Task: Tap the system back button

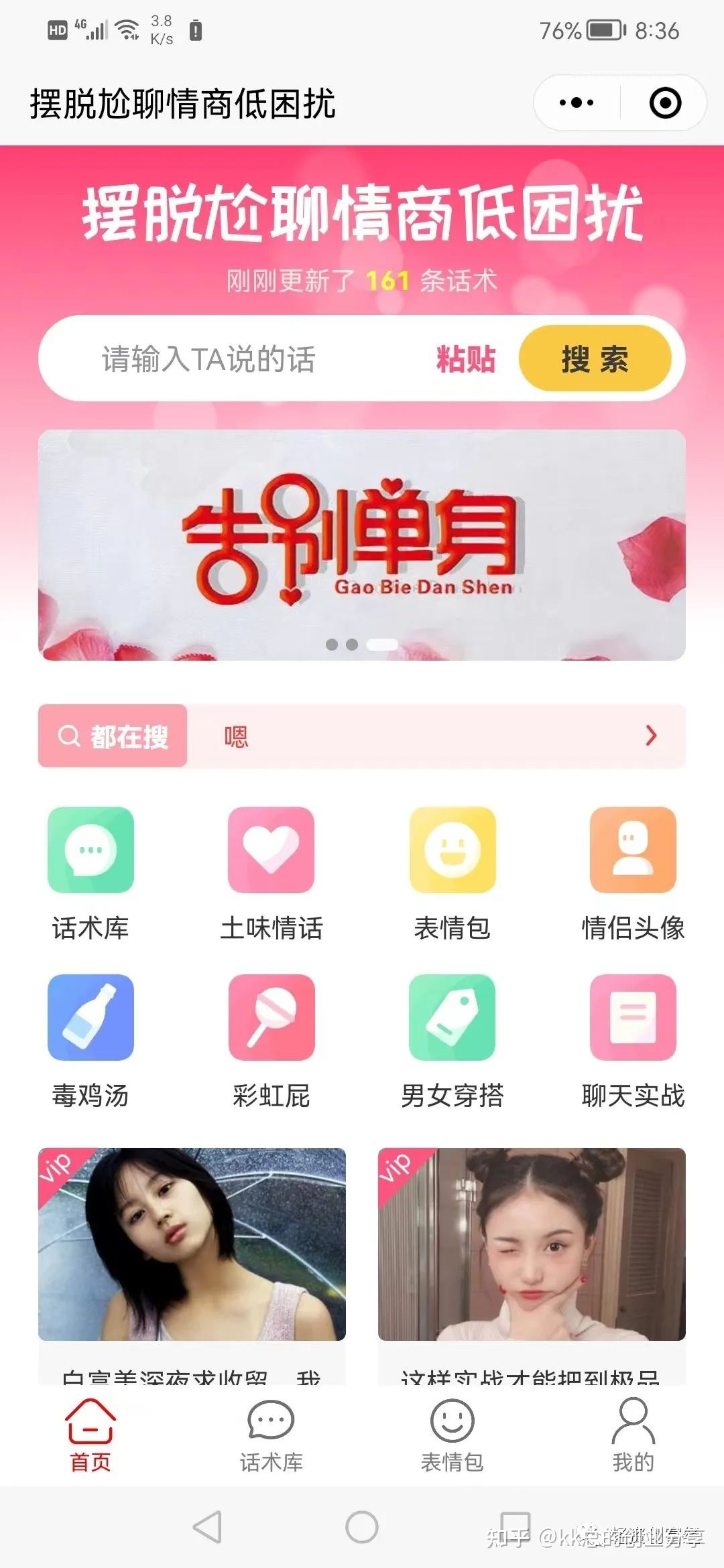Action: click(x=207, y=1528)
